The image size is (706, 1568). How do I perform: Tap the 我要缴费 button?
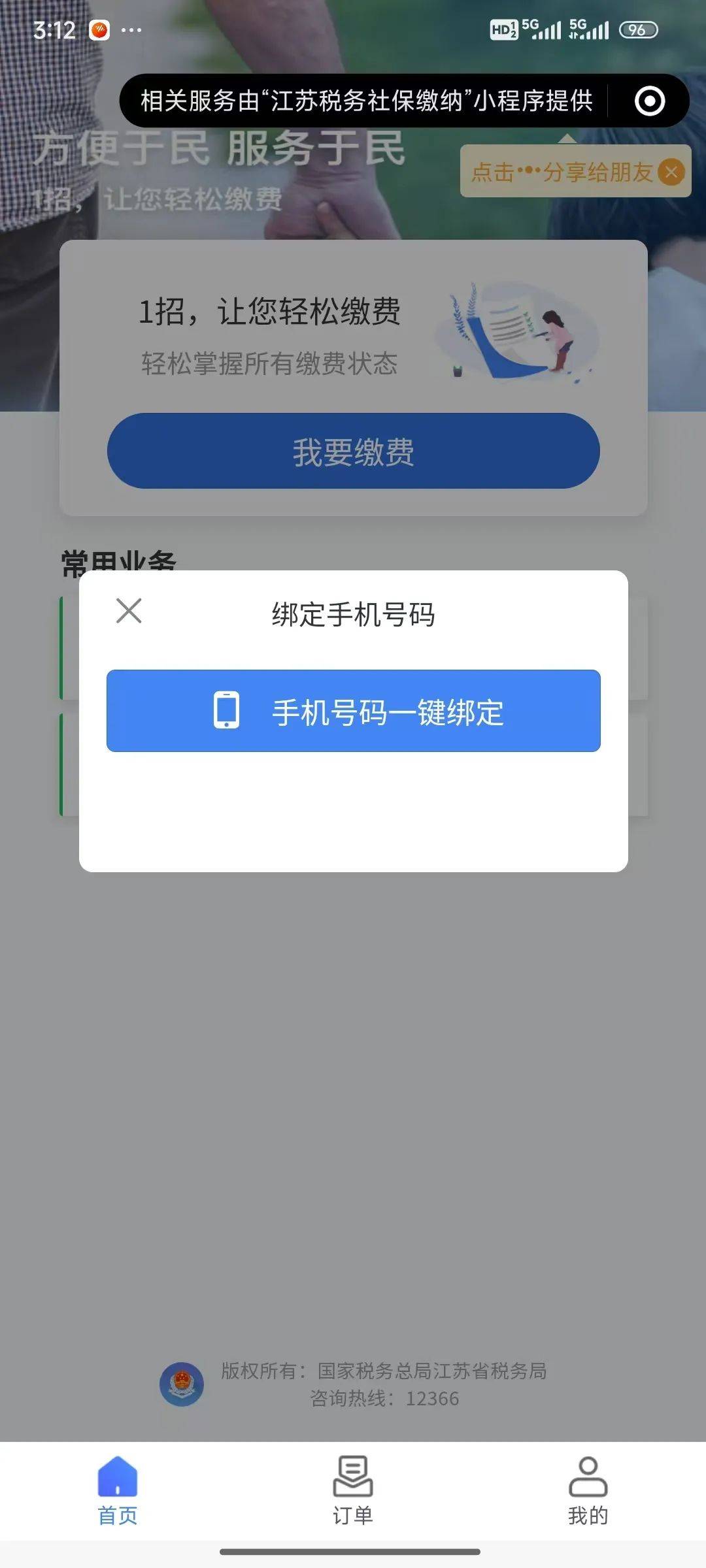tap(353, 451)
